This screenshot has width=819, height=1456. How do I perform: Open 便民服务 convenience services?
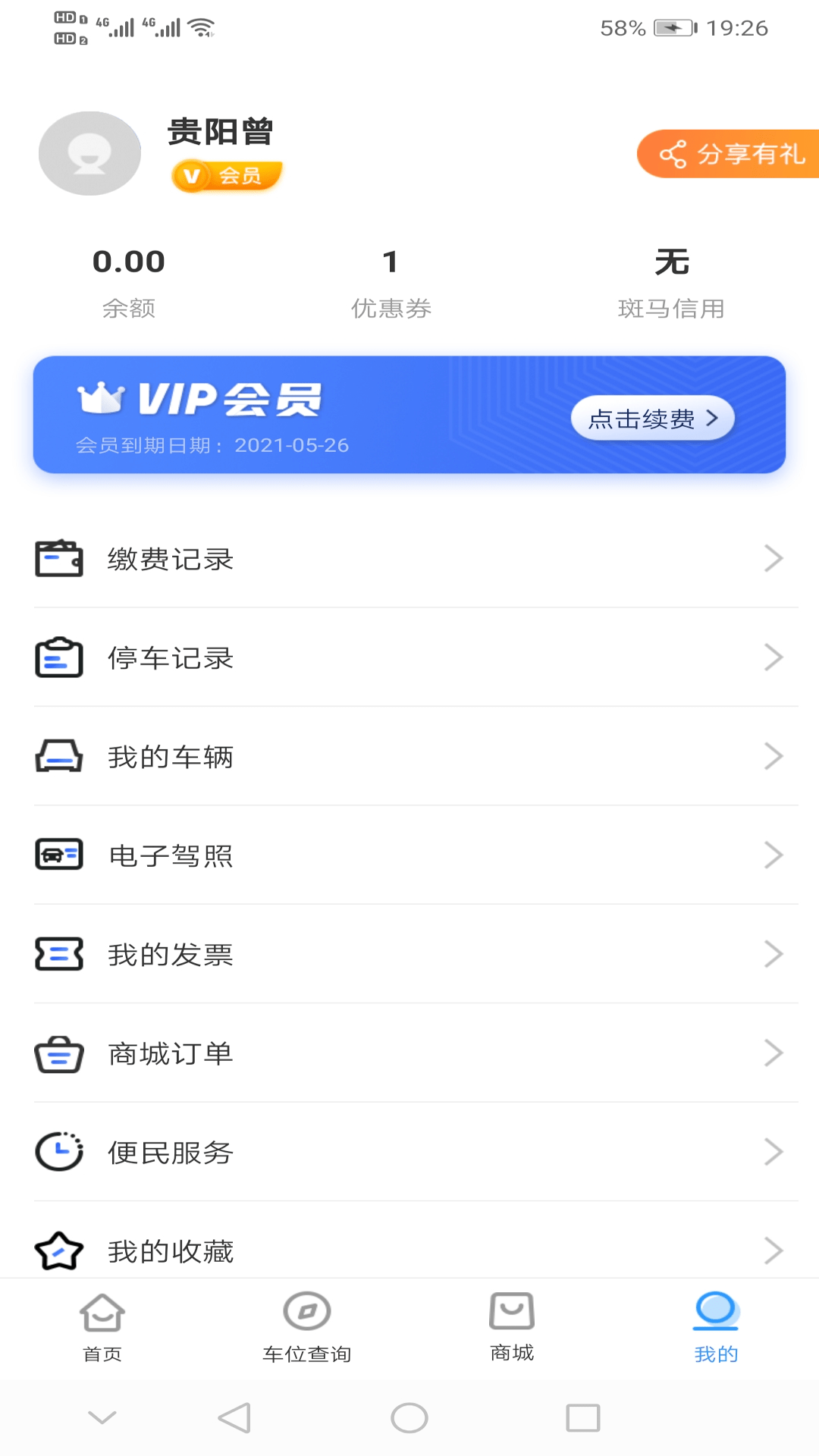click(x=409, y=1152)
